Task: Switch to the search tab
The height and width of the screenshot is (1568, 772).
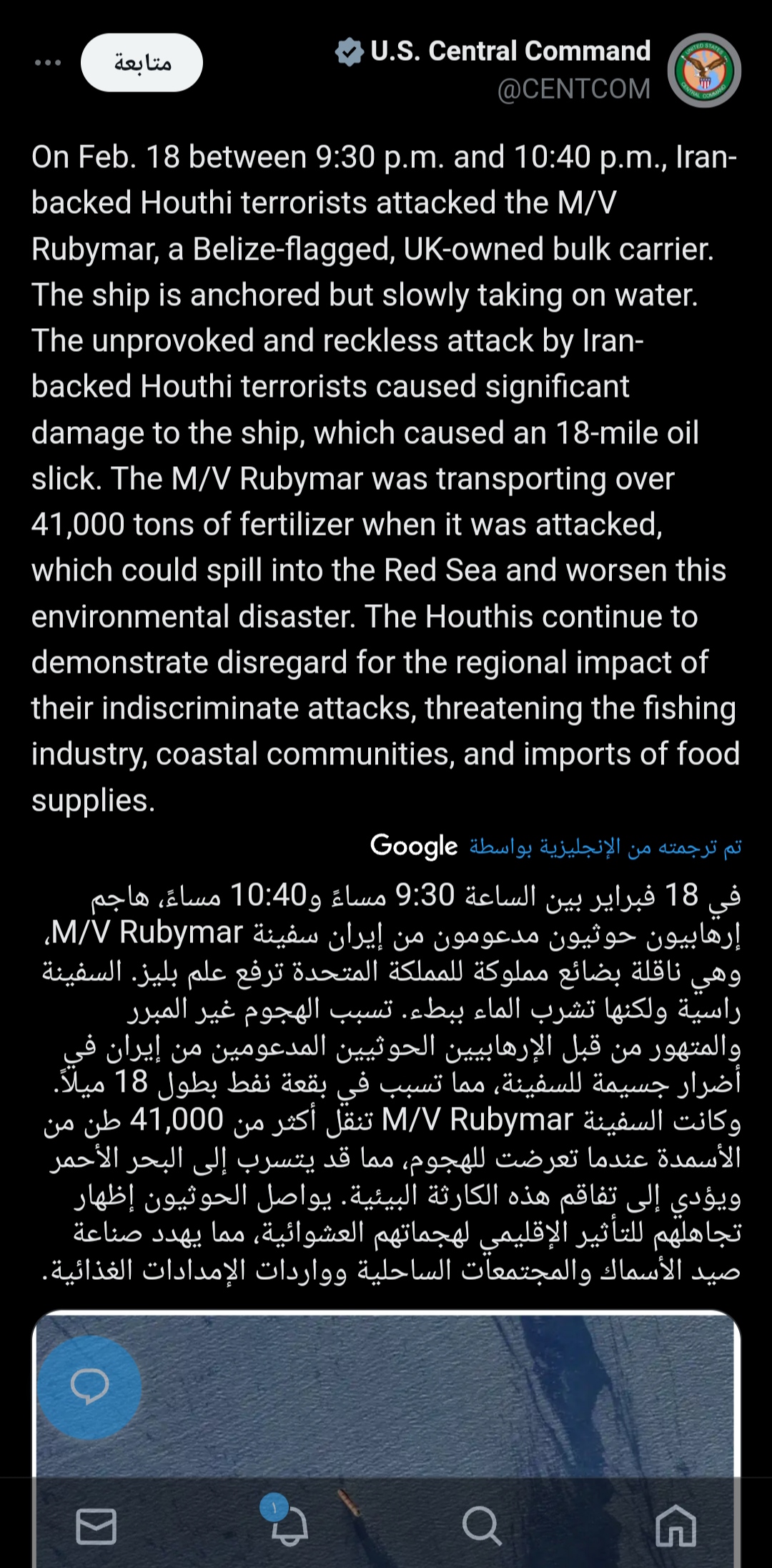Action: 482,1526
